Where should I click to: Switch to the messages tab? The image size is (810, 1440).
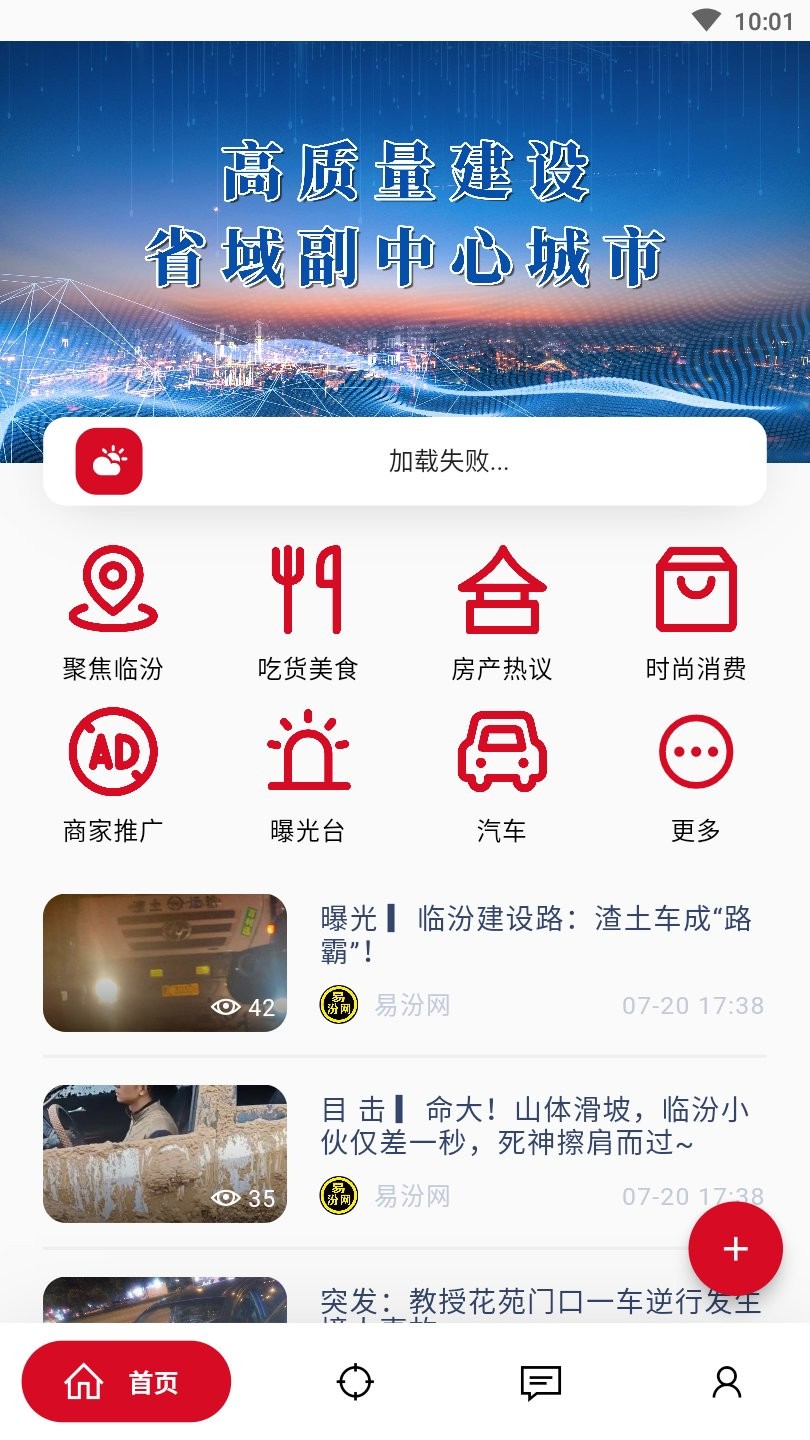541,1382
